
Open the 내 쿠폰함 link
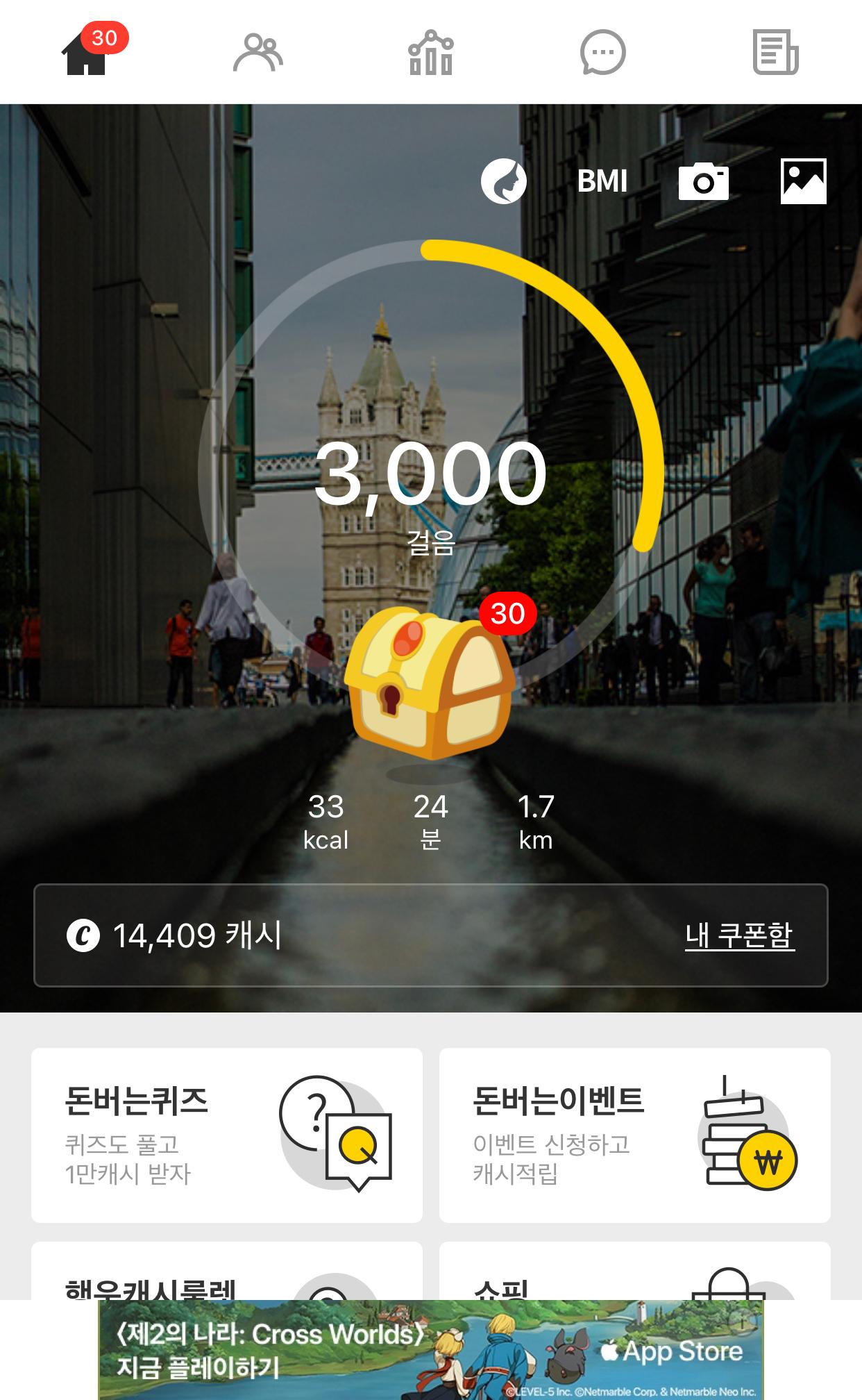click(739, 935)
